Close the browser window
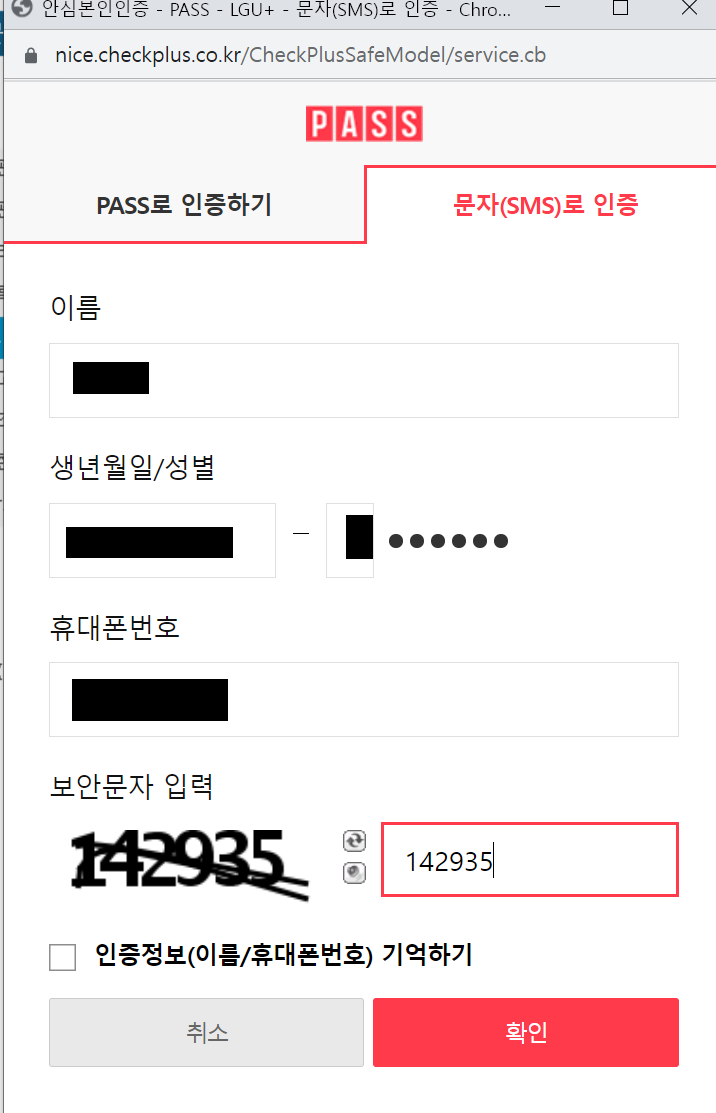Viewport: 716px width, 1113px height. 688,10
